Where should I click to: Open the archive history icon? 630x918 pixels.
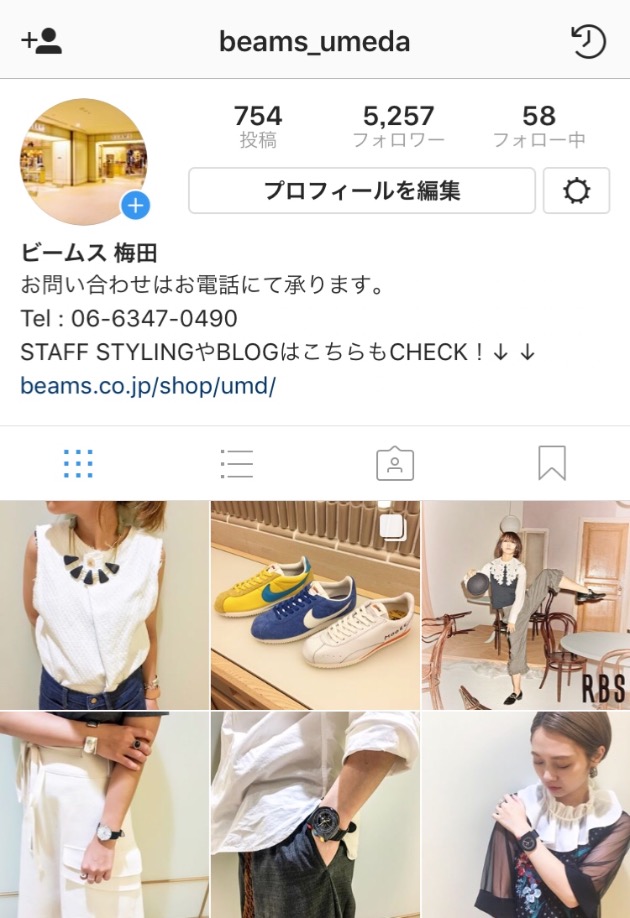tap(588, 42)
